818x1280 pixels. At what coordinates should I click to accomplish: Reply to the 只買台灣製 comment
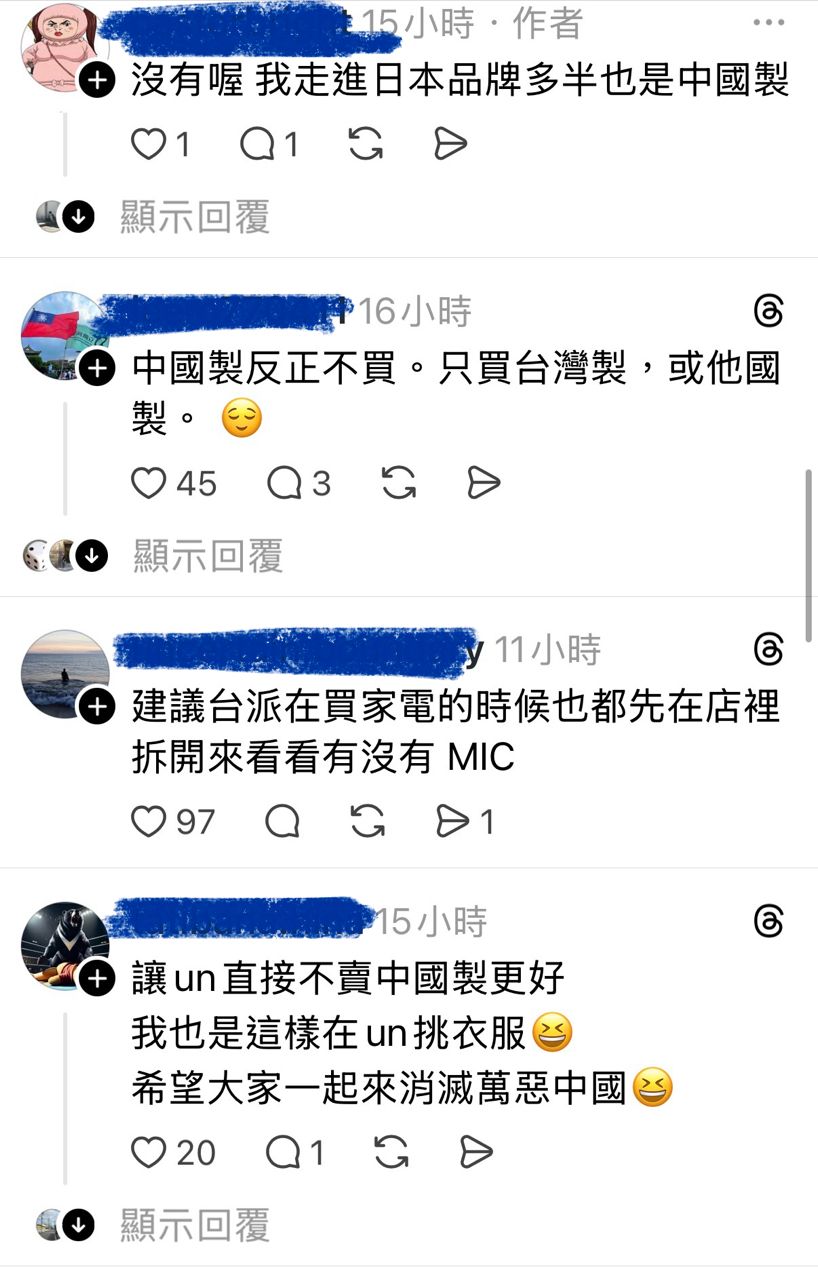(284, 484)
